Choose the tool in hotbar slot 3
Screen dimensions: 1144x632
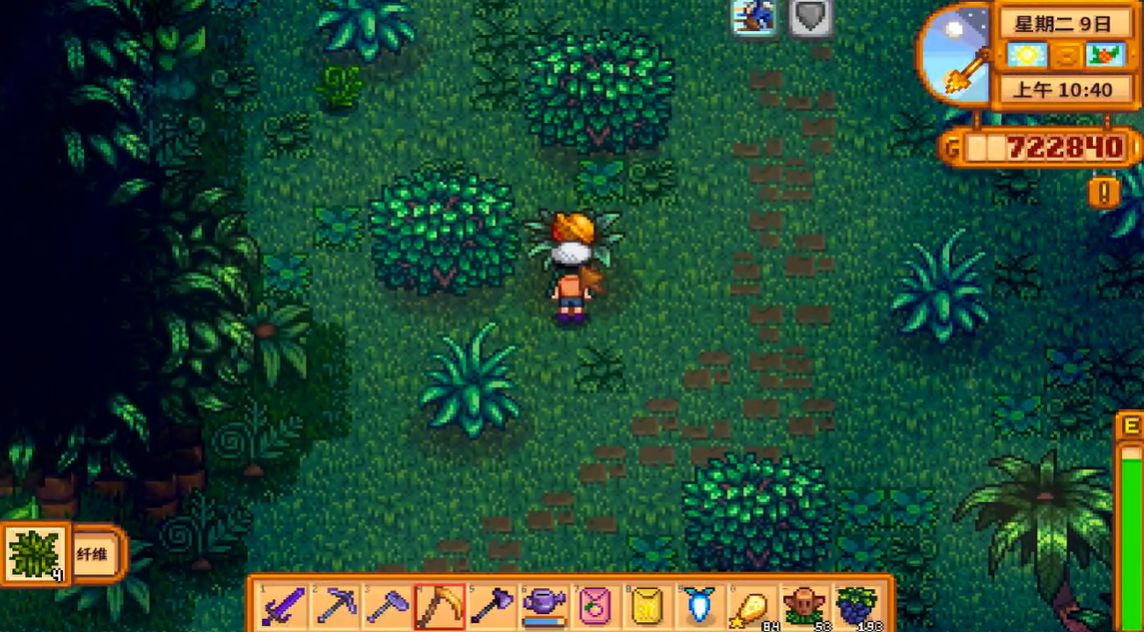coord(388,607)
